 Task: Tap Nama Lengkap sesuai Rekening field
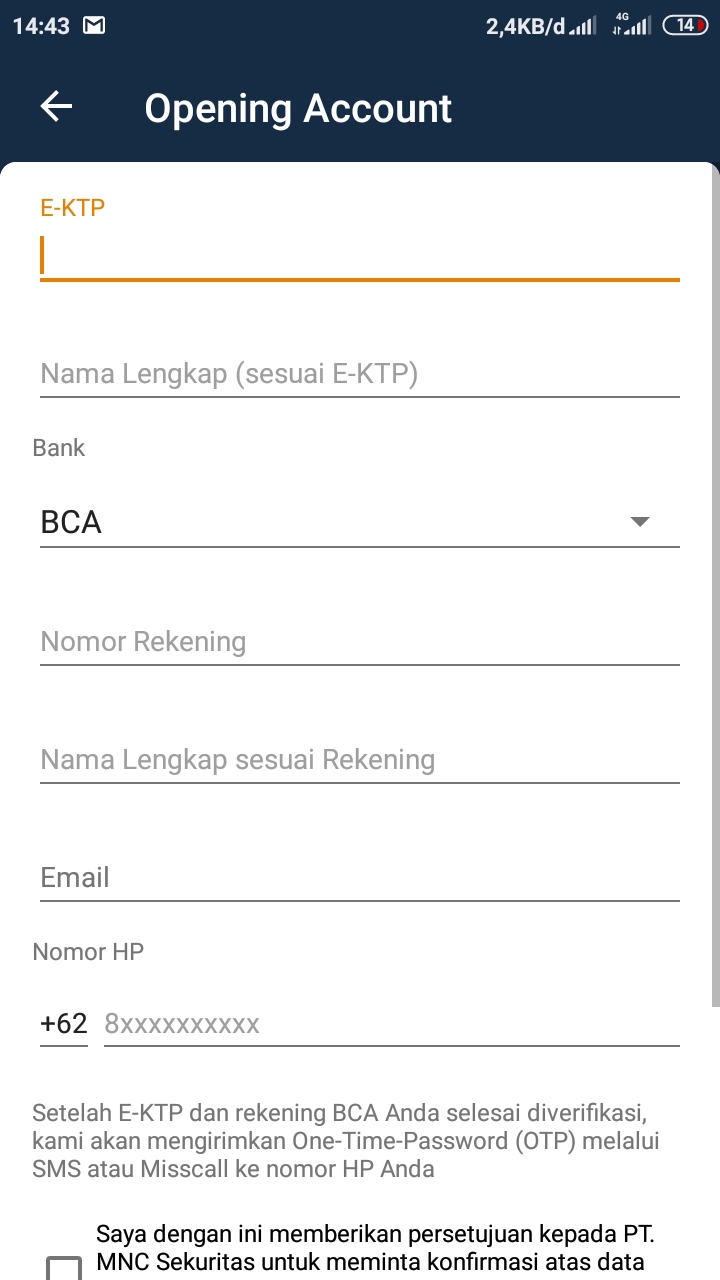360,760
